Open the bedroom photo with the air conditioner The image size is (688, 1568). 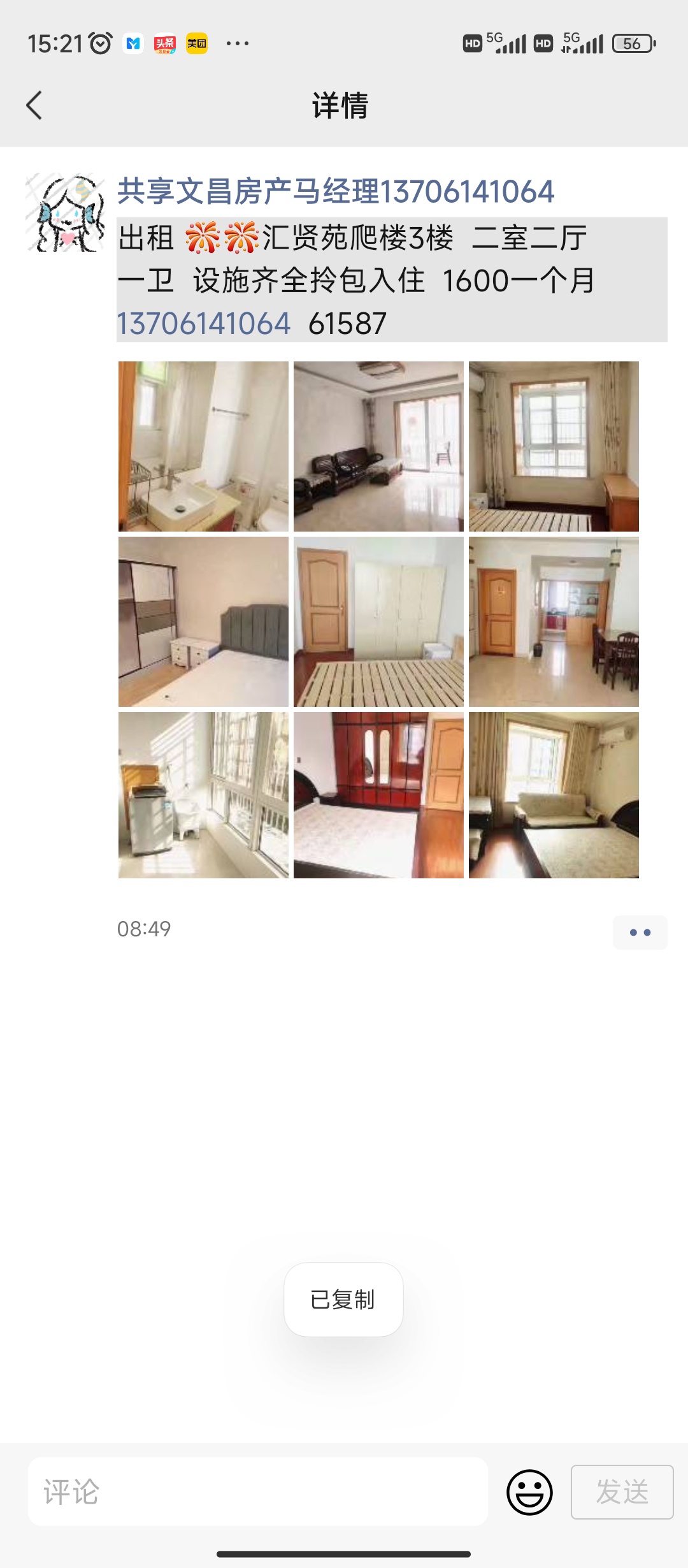[554, 795]
